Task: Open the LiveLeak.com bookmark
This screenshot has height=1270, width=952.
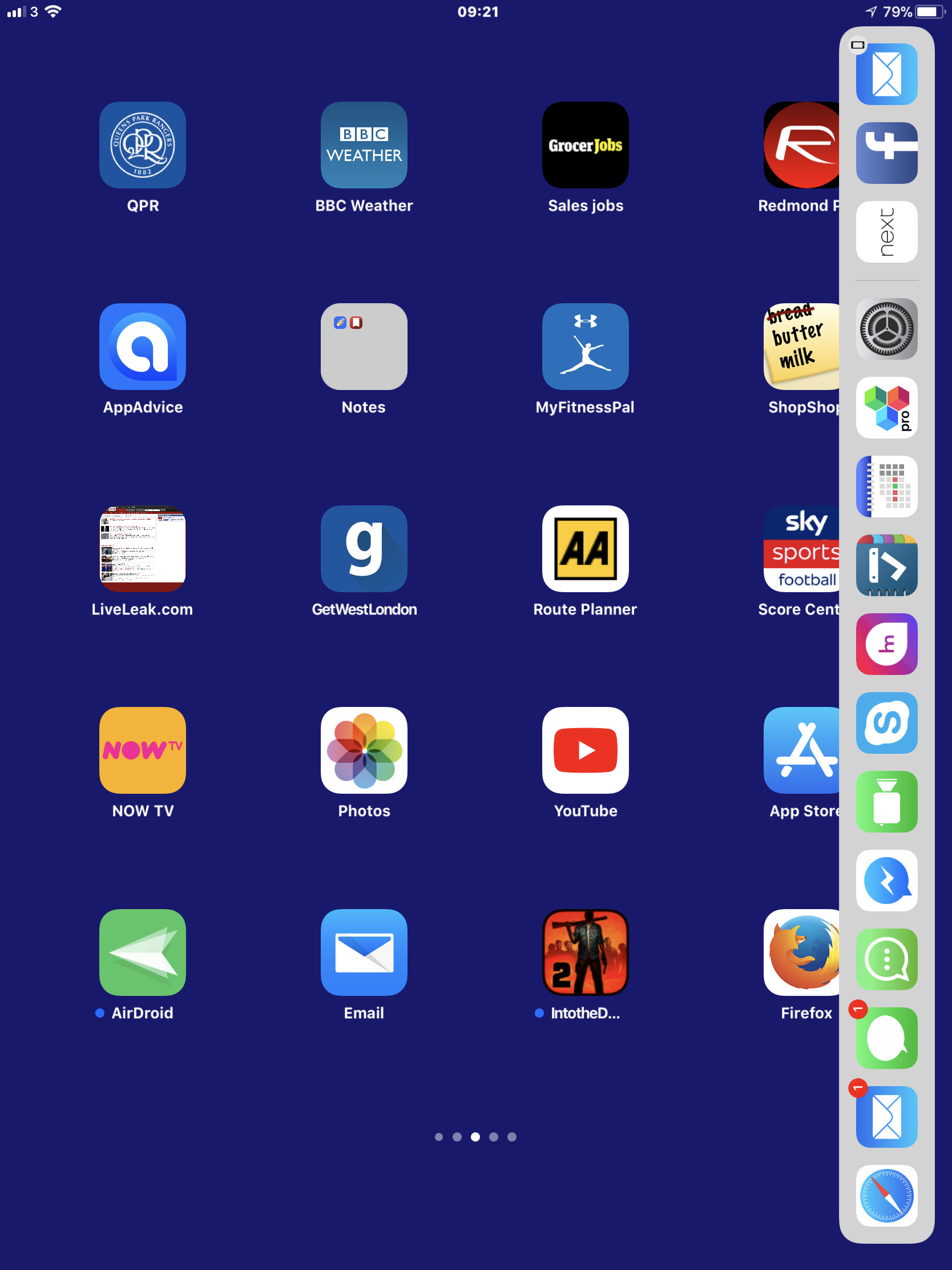Action: pos(142,548)
